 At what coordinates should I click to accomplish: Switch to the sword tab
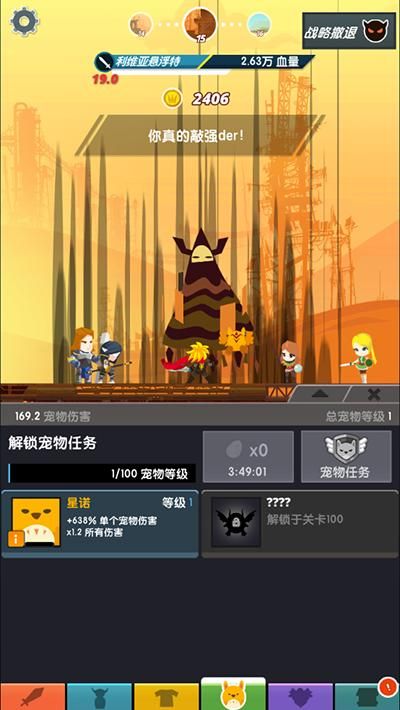click(33, 696)
